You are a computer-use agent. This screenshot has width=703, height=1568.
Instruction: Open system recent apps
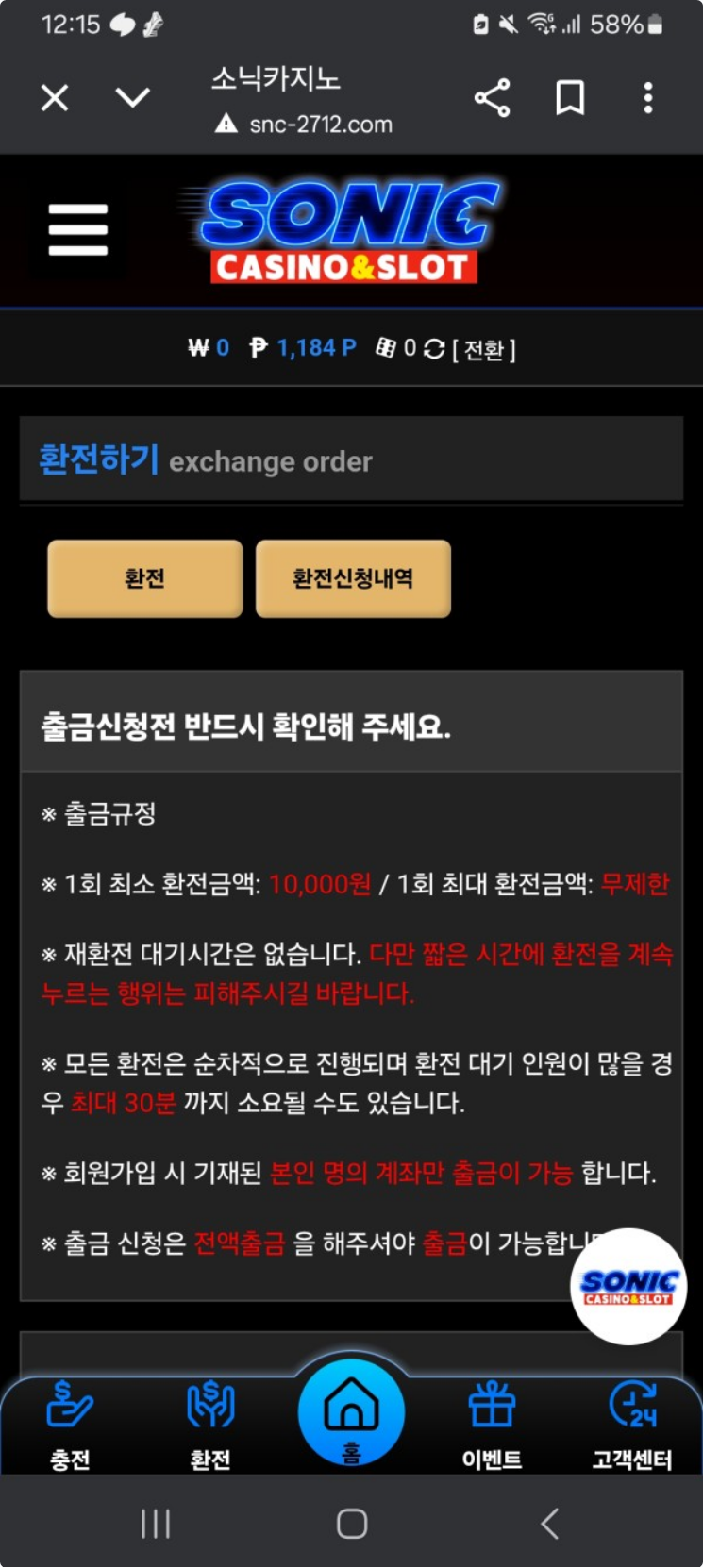tap(156, 1524)
